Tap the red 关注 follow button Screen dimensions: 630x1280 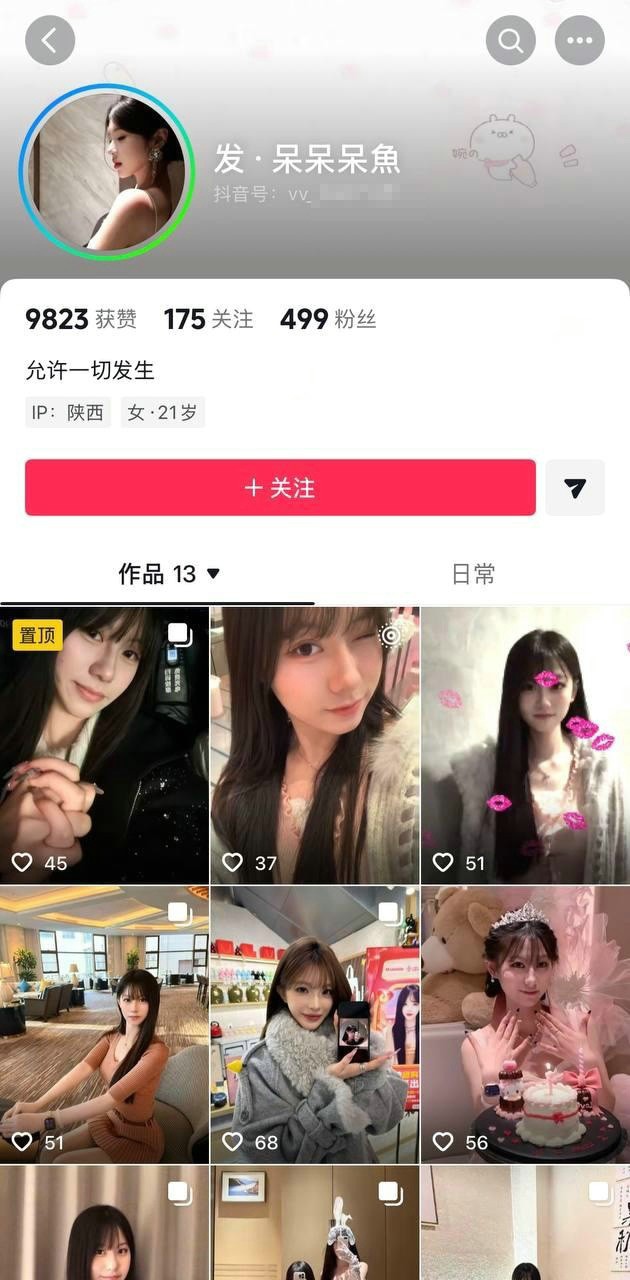(280, 488)
